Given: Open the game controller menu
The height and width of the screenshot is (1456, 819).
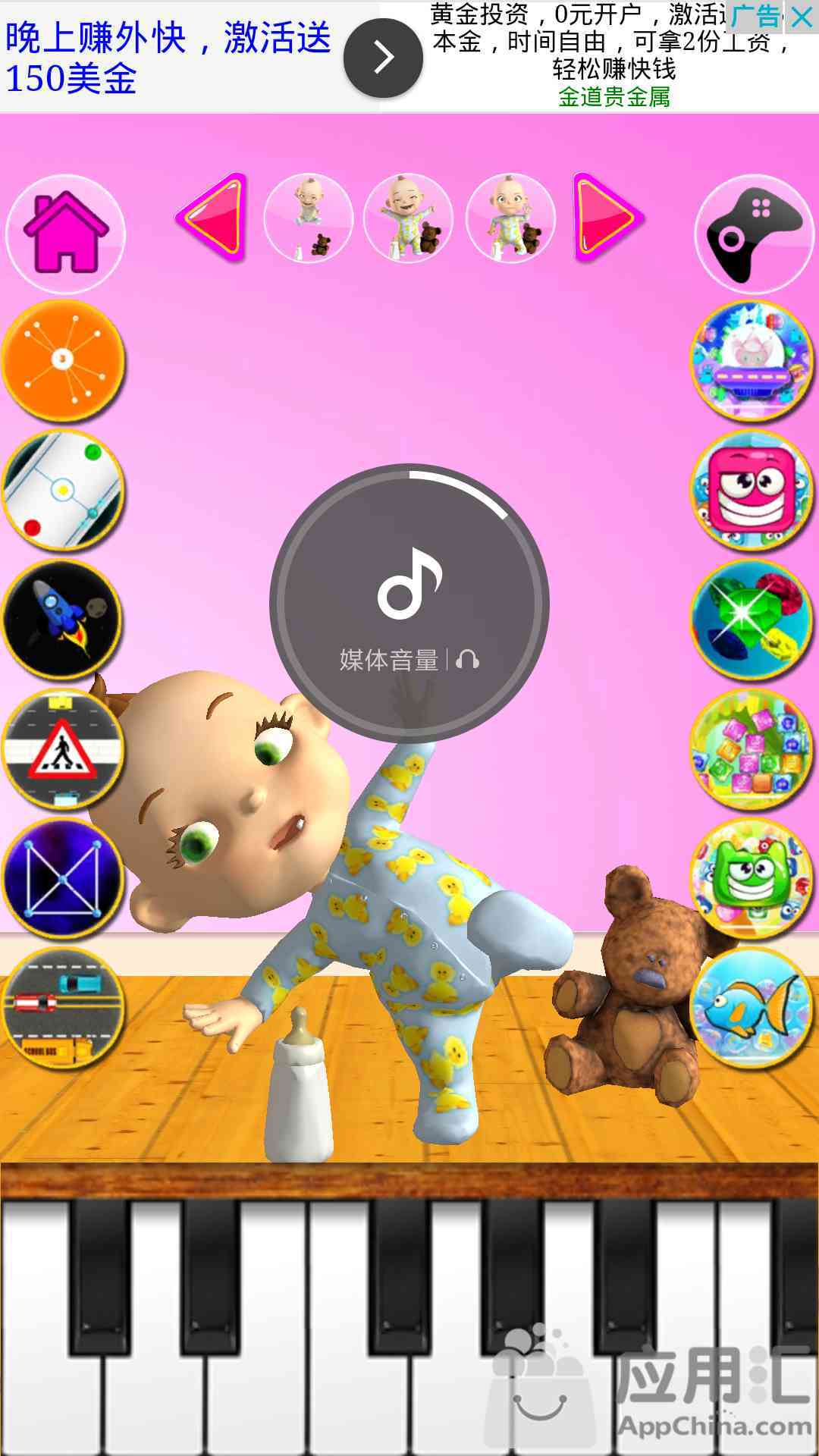Looking at the screenshot, I should coord(753,233).
